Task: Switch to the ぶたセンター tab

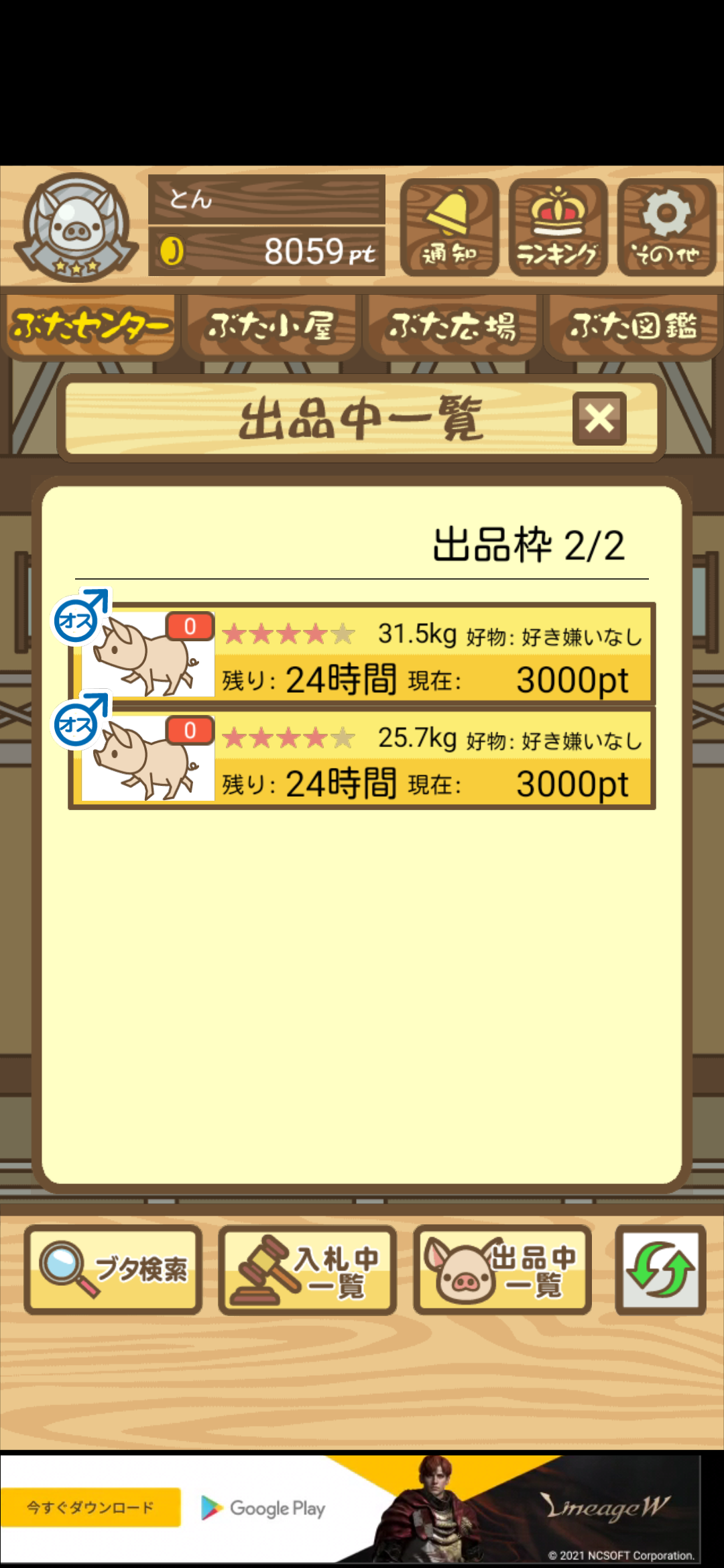Action: [x=90, y=326]
